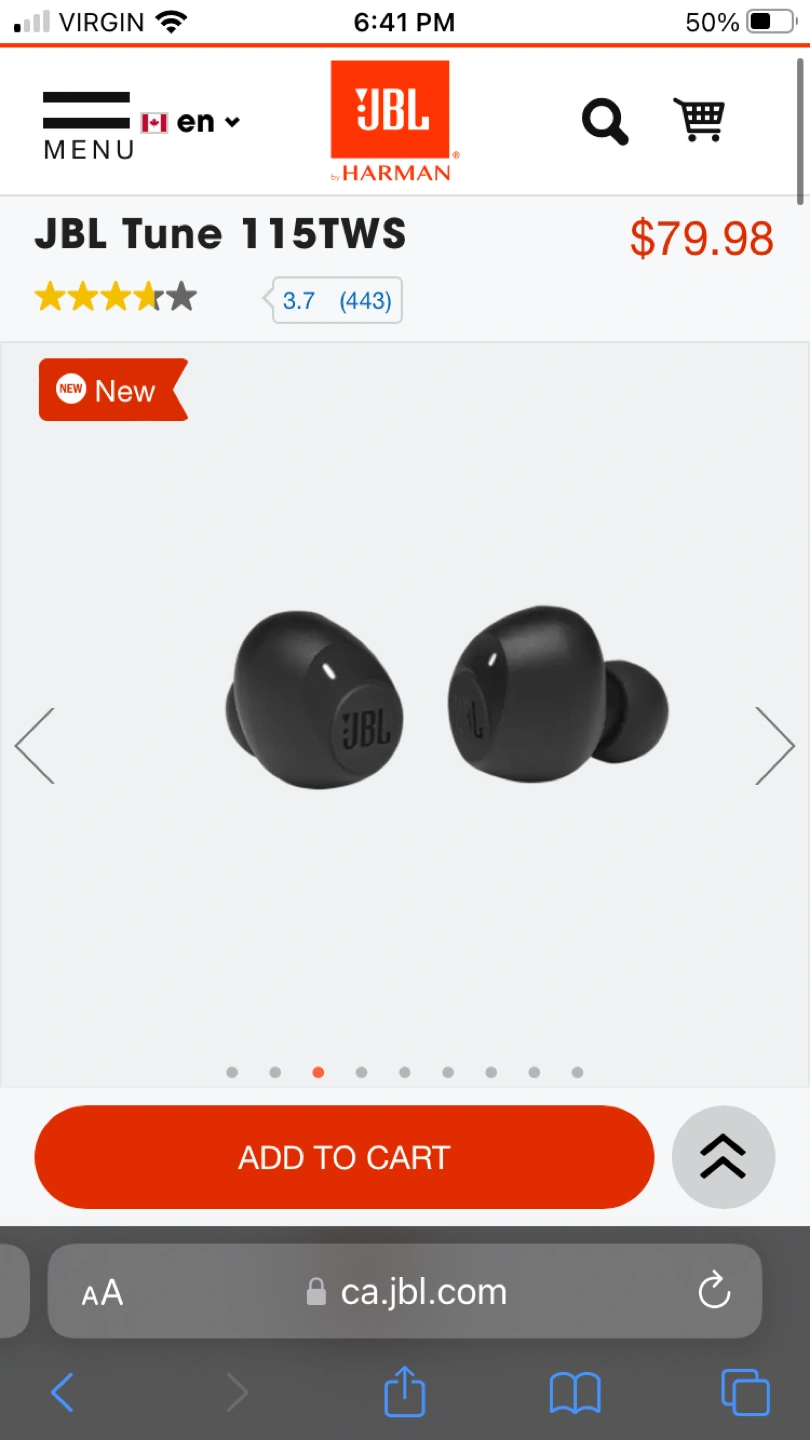This screenshot has height=1440, width=810.
Task: Jump to first image via carousel dot
Action: pyautogui.click(x=232, y=1072)
